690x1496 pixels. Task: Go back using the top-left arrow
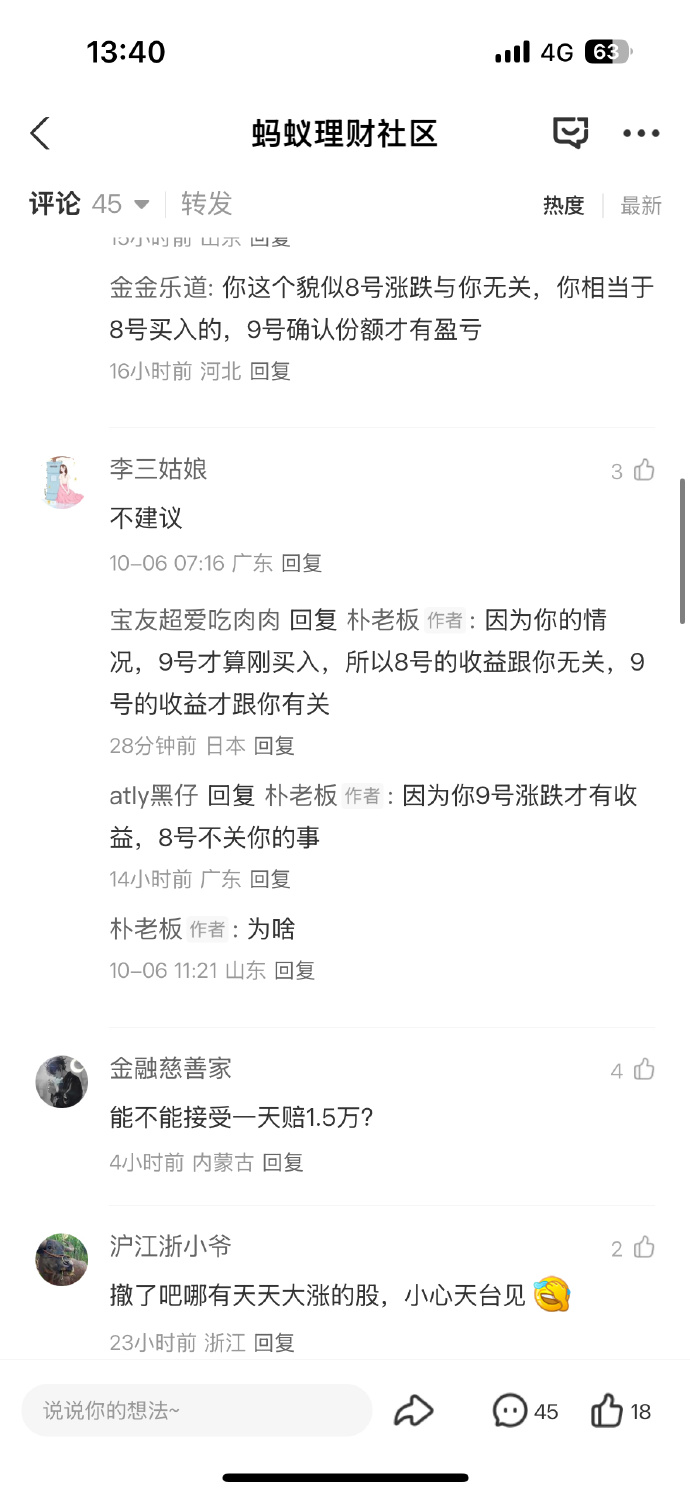click(40, 133)
